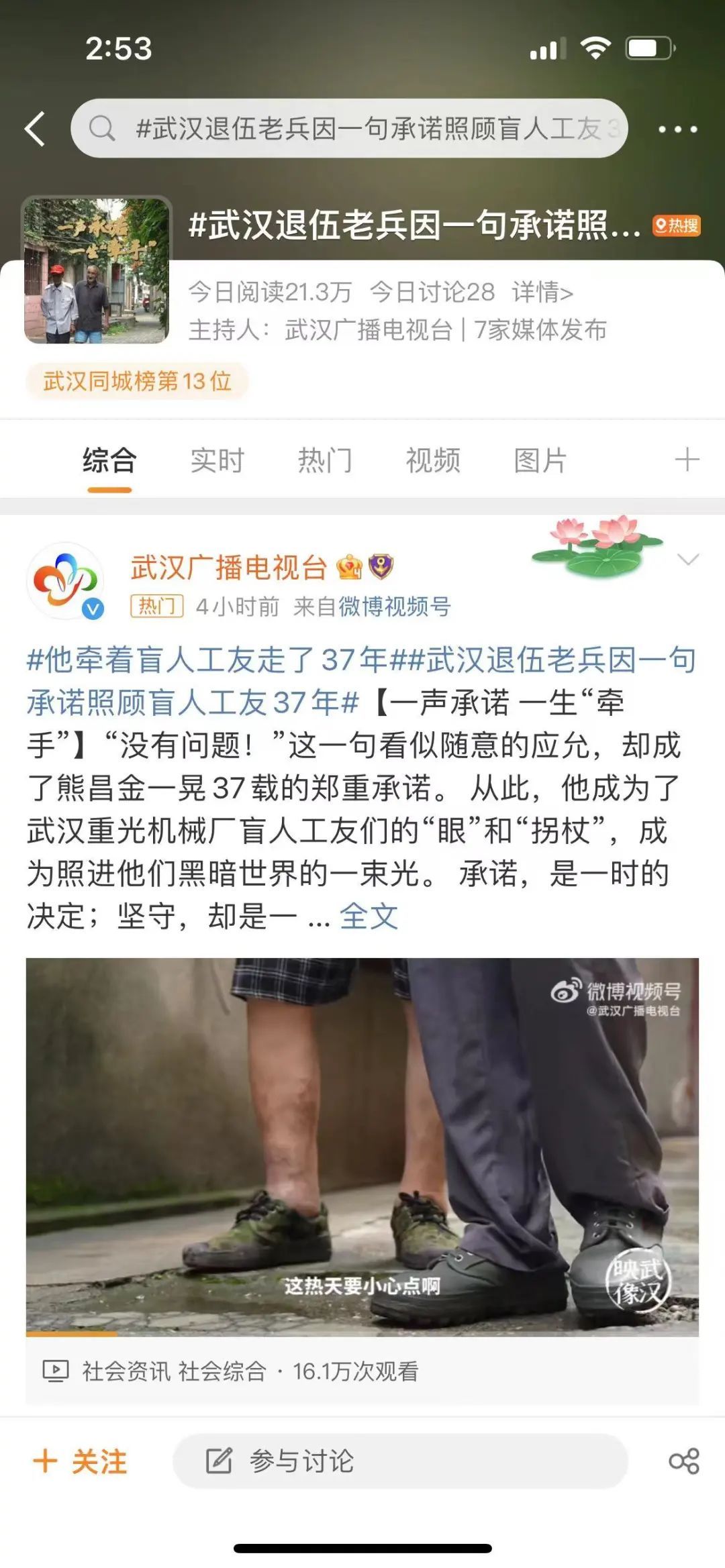Switch to the 实时 tab
The width and height of the screenshot is (725, 1568).
click(217, 460)
